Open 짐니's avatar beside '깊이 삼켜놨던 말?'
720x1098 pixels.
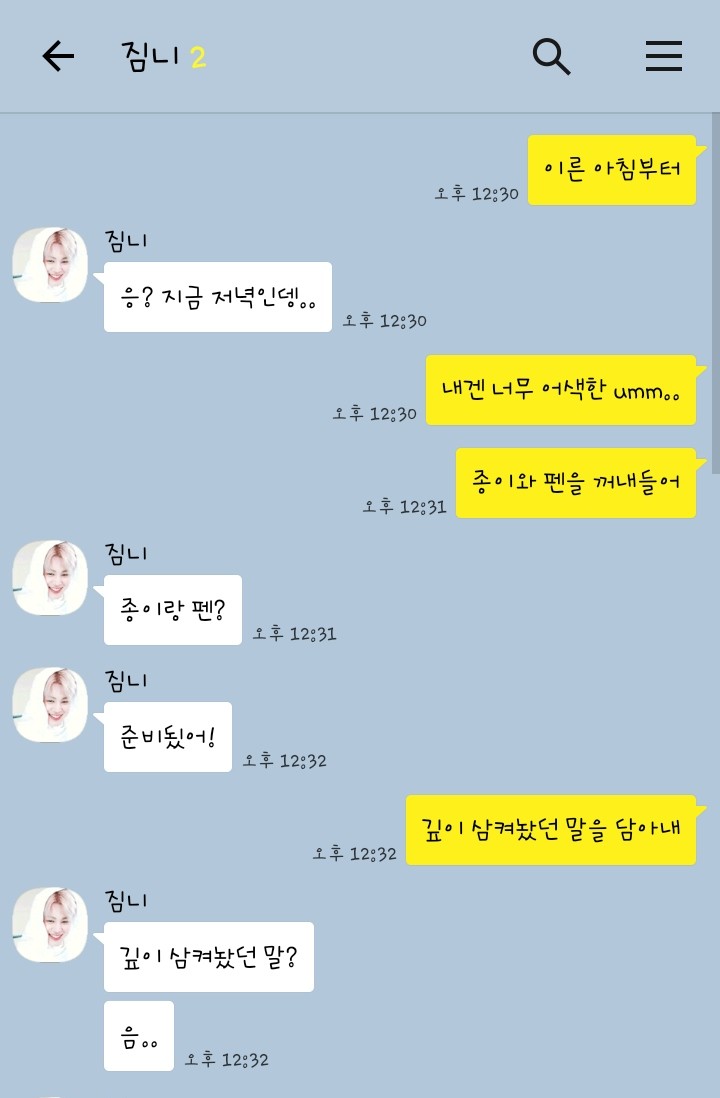(x=50, y=925)
